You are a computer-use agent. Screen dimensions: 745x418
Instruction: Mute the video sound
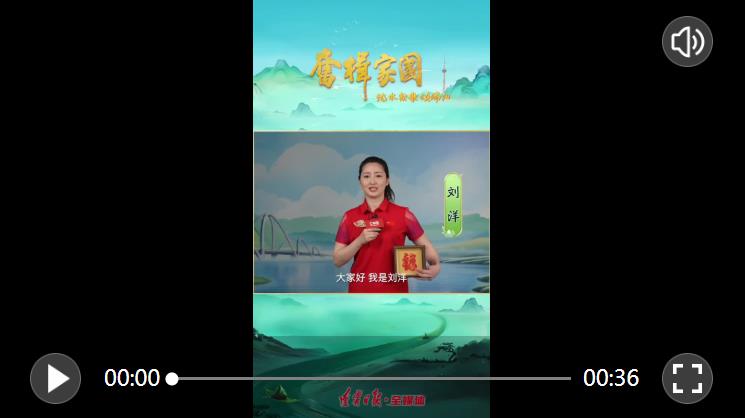(687, 42)
